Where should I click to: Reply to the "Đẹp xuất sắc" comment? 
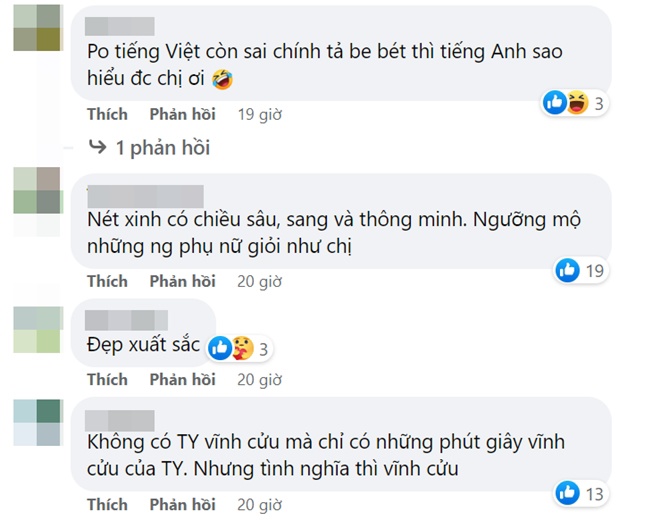182,379
